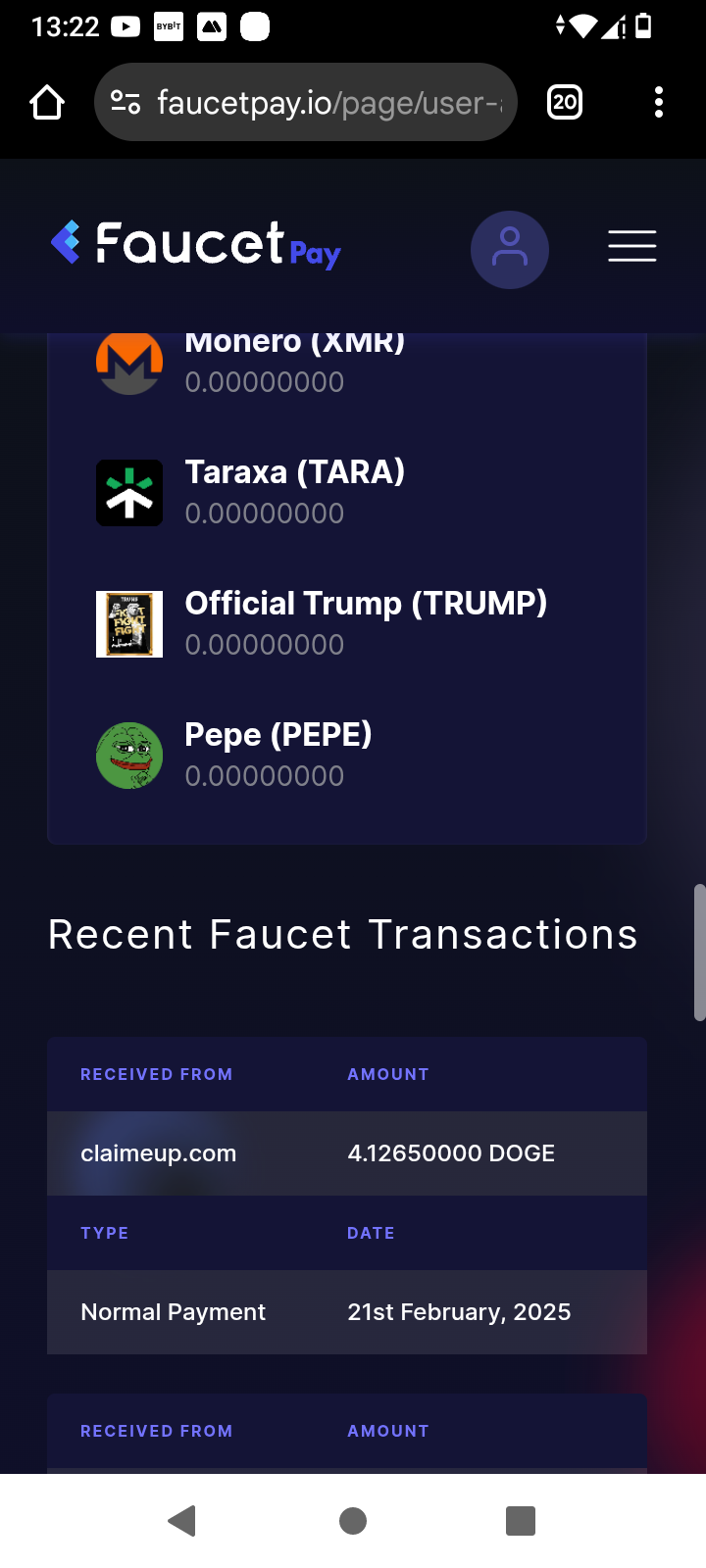The width and height of the screenshot is (706, 1568).
Task: Show recent apps from the navigation bar
Action: click(521, 1521)
